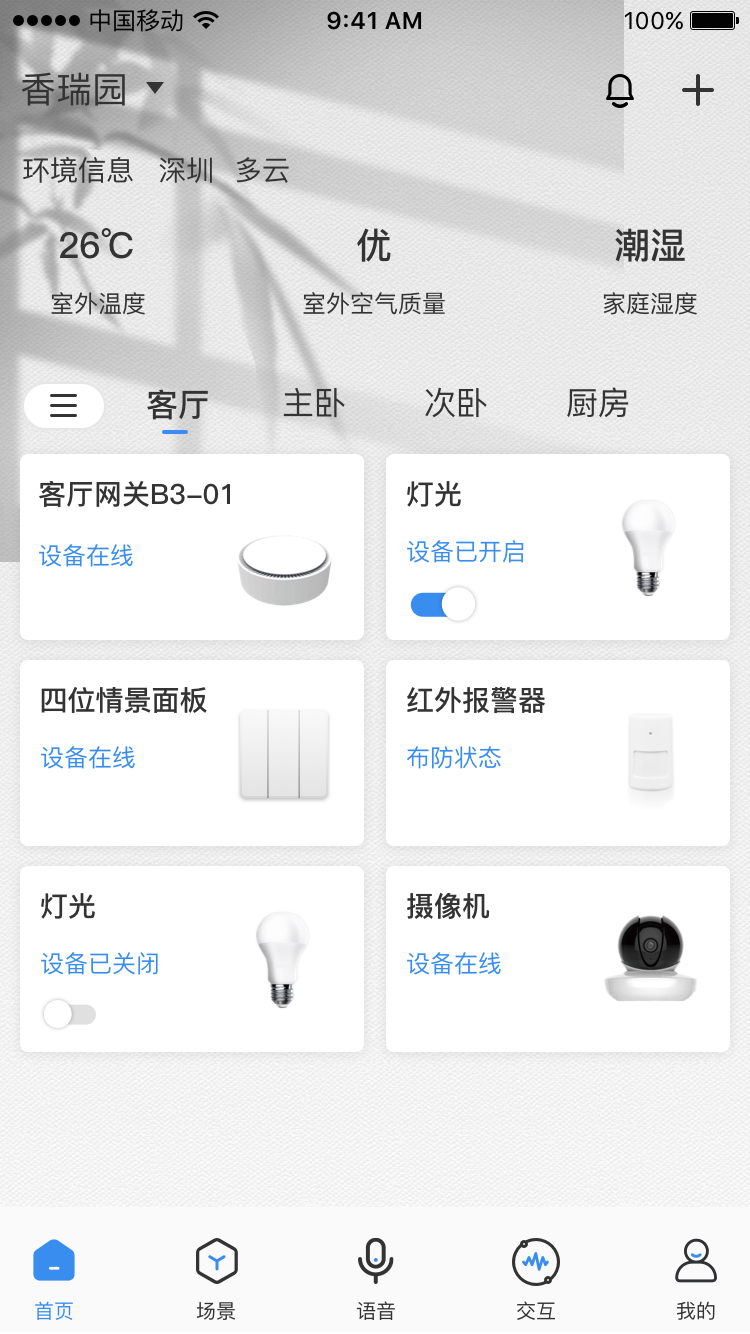The height and width of the screenshot is (1334, 750).
Task: Click the battery indicator in status bar
Action: pyautogui.click(x=712, y=18)
